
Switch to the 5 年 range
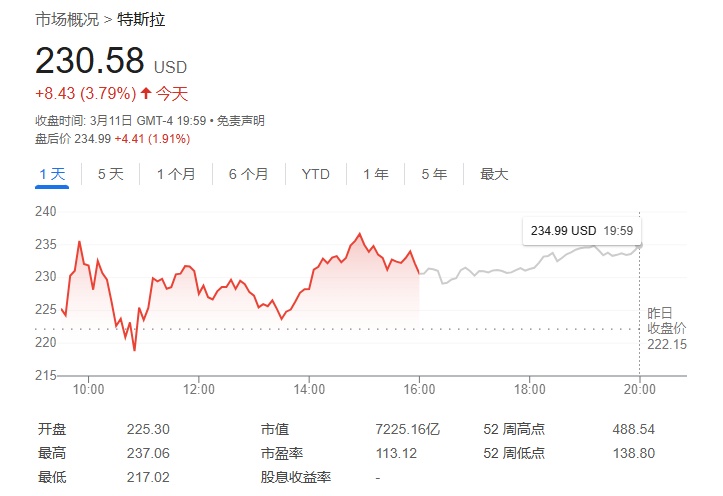pos(434,174)
